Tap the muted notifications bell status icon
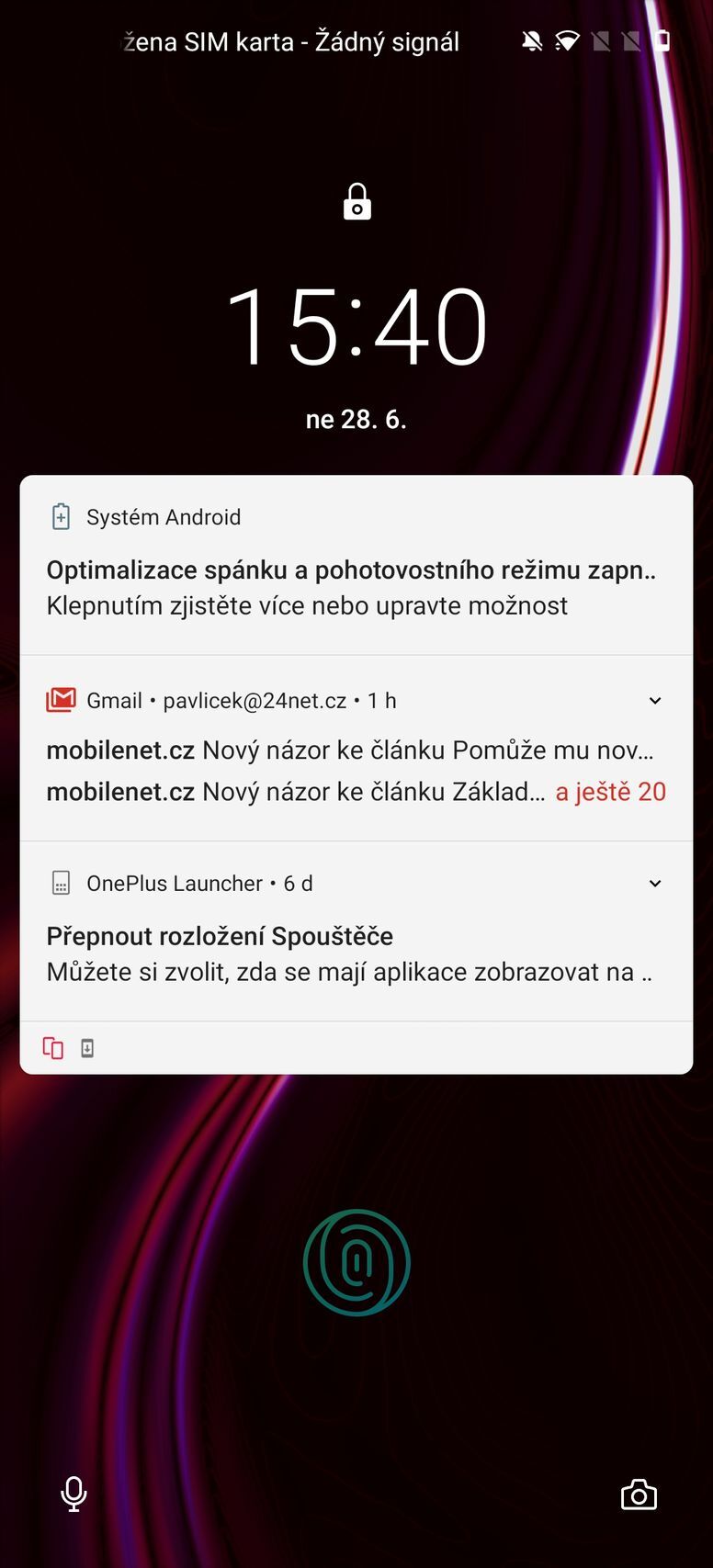Viewport: 713px width, 1568px height. (531, 41)
